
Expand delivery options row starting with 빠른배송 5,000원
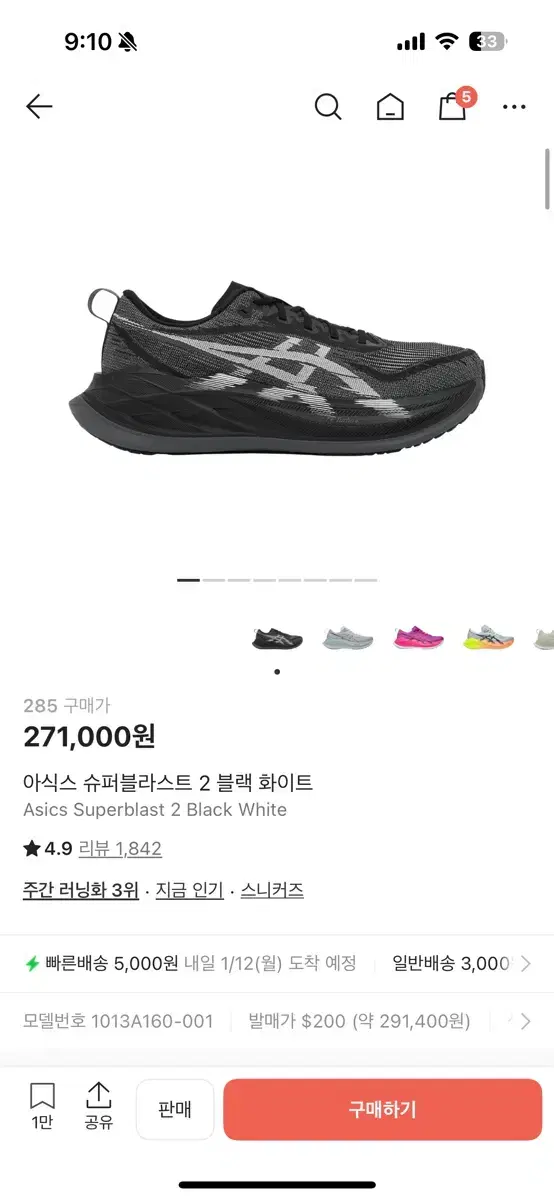(277, 964)
